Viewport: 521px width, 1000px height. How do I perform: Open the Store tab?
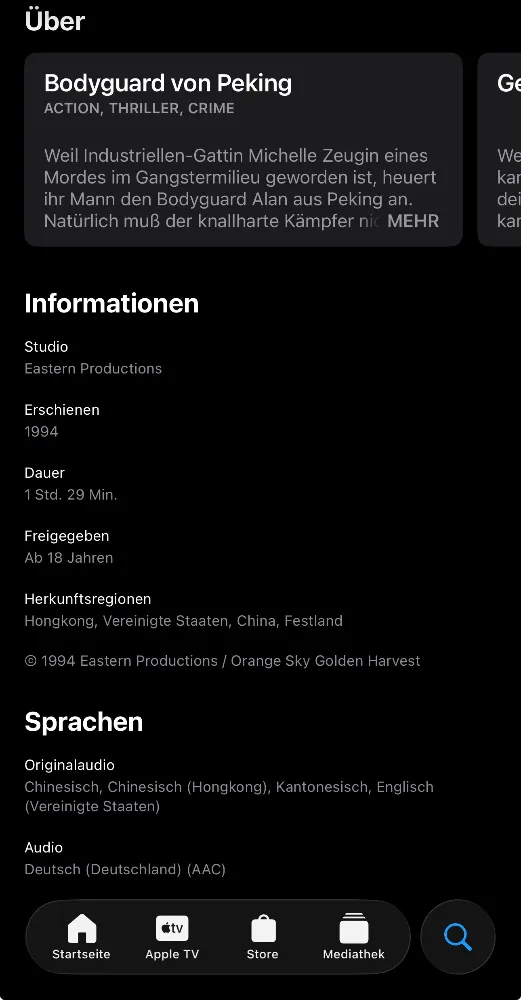(263, 937)
